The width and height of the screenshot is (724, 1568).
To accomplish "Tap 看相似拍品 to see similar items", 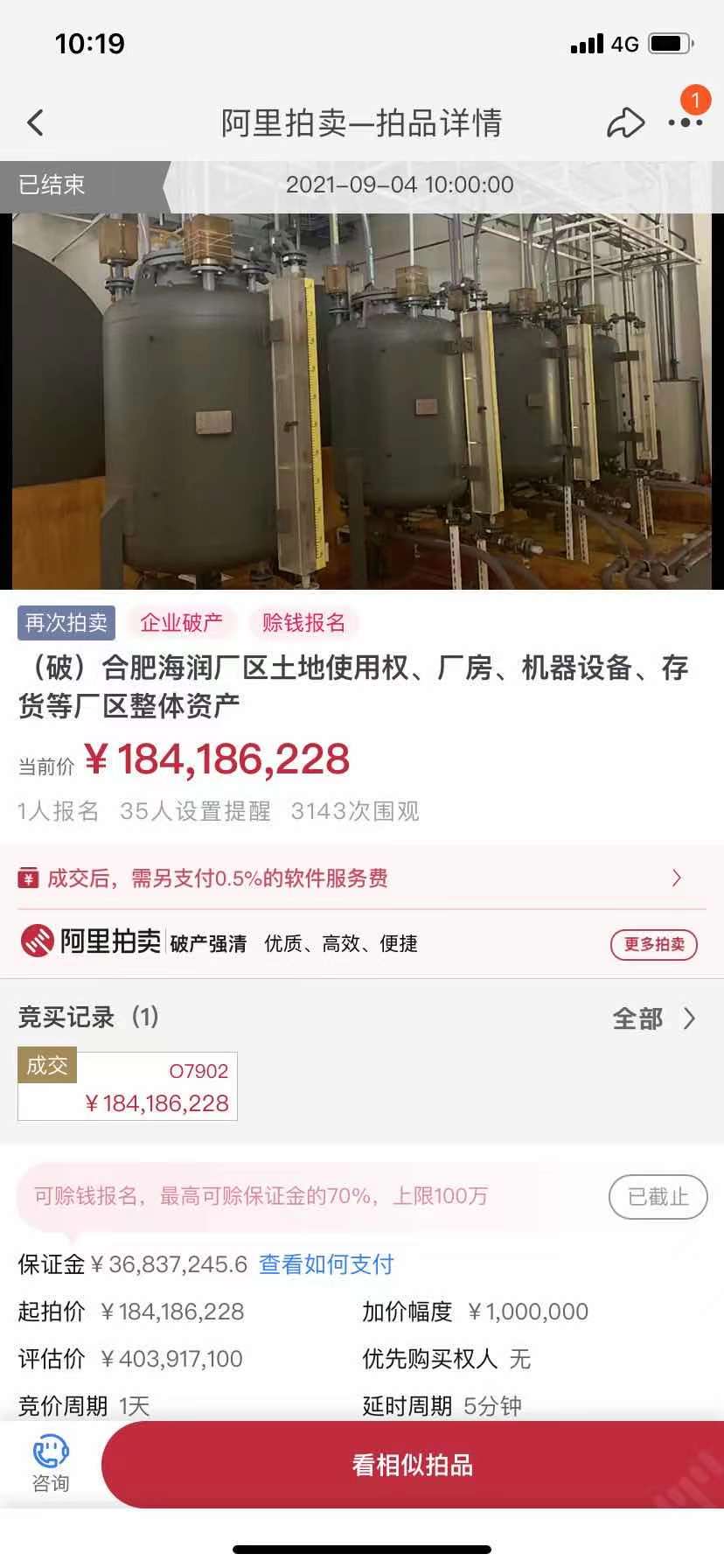I will (412, 1465).
